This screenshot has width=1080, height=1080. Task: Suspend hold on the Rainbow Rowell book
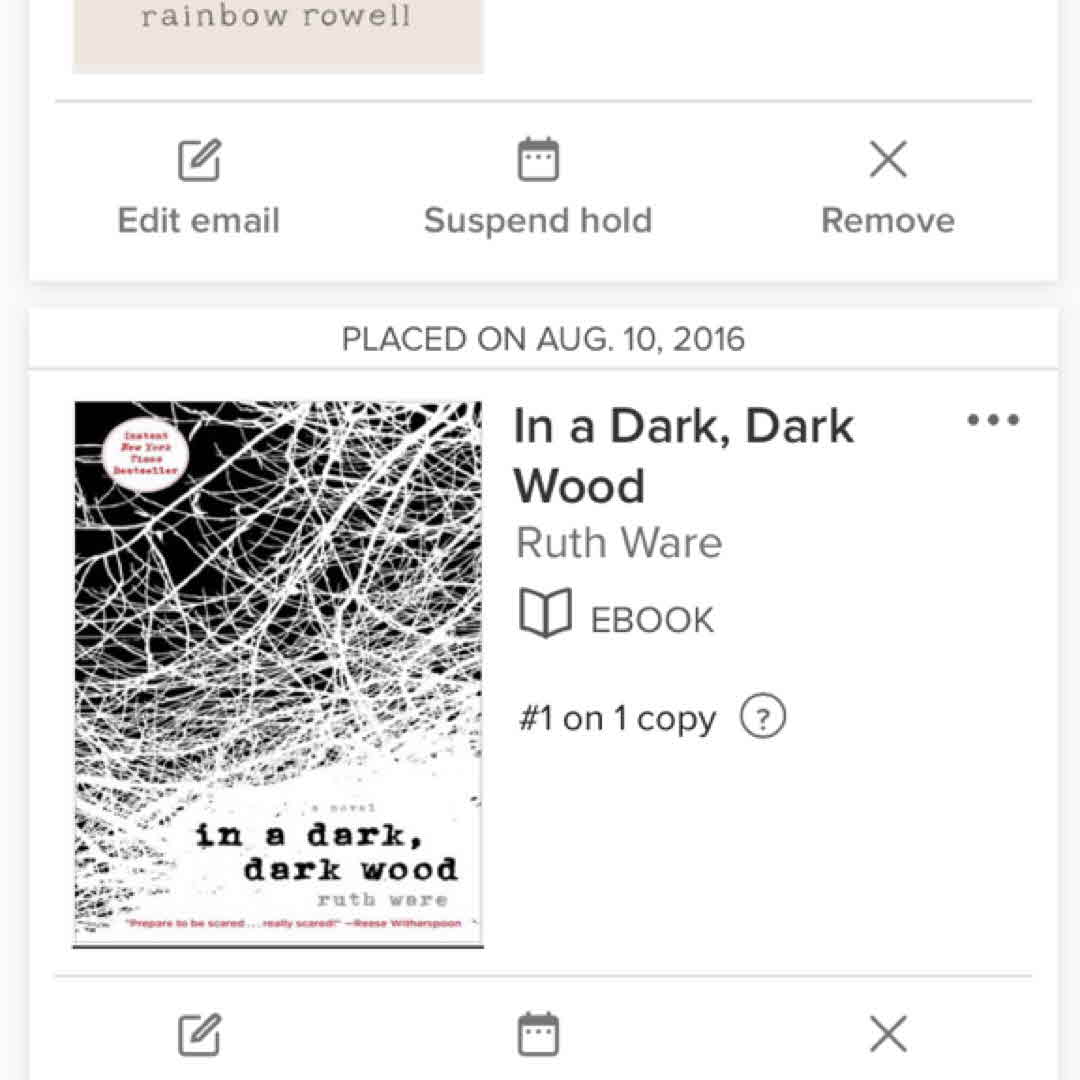pyautogui.click(x=538, y=187)
